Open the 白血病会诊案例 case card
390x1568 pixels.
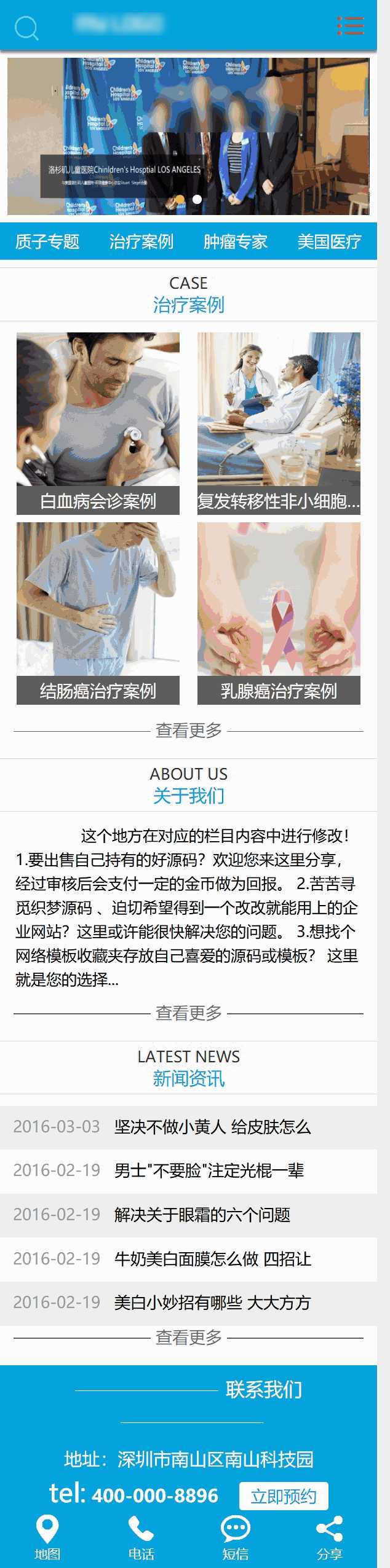point(98,423)
